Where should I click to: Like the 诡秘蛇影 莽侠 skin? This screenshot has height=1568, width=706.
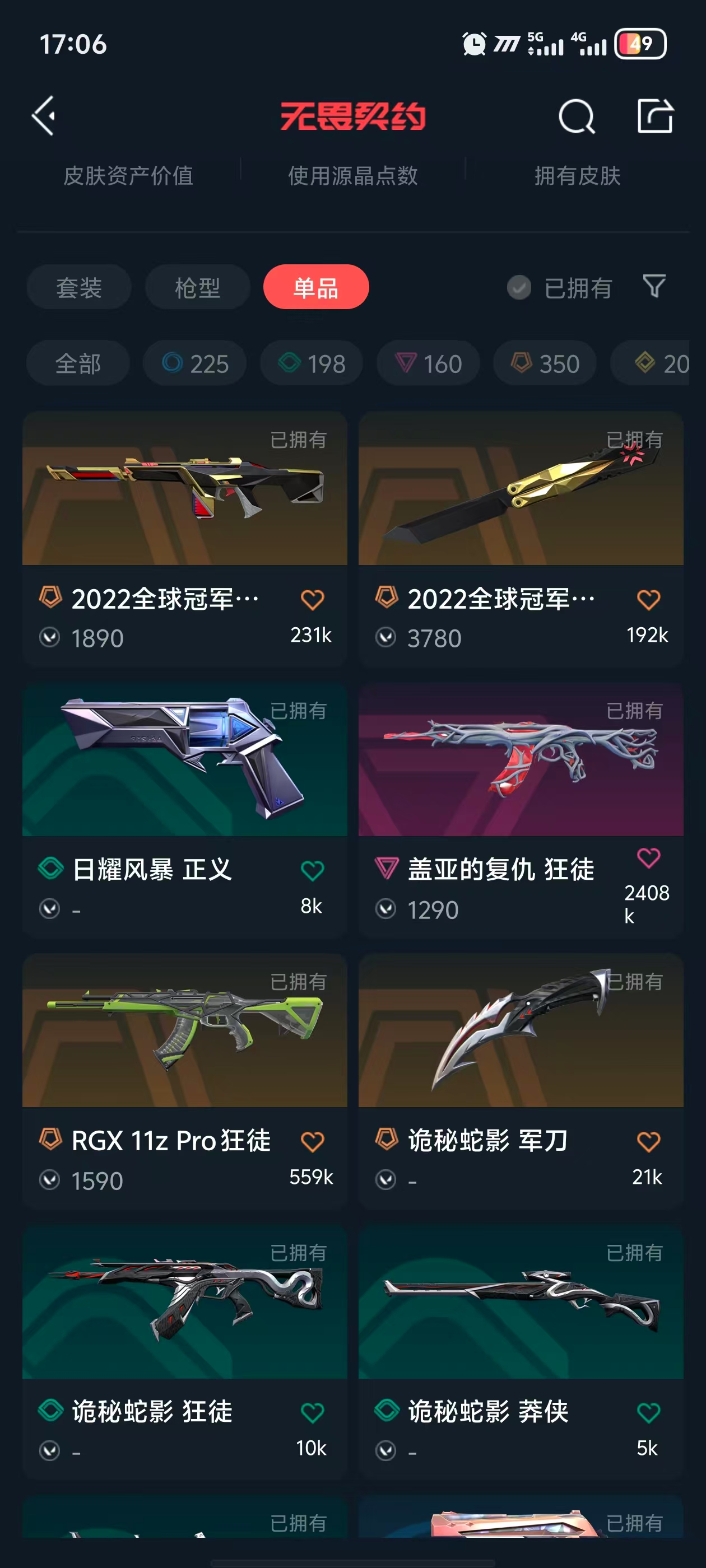pos(648,1412)
